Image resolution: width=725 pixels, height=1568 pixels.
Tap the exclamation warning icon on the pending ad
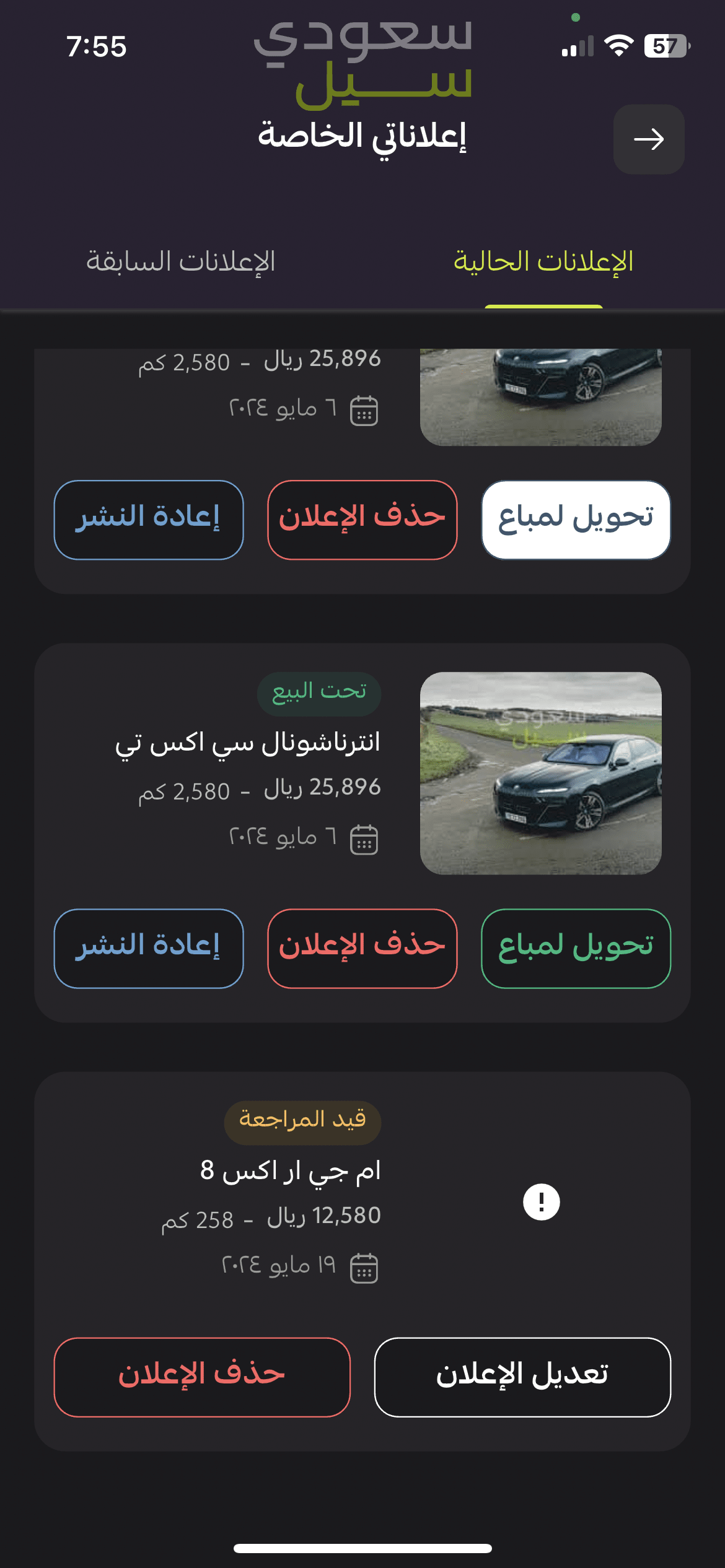point(540,1201)
